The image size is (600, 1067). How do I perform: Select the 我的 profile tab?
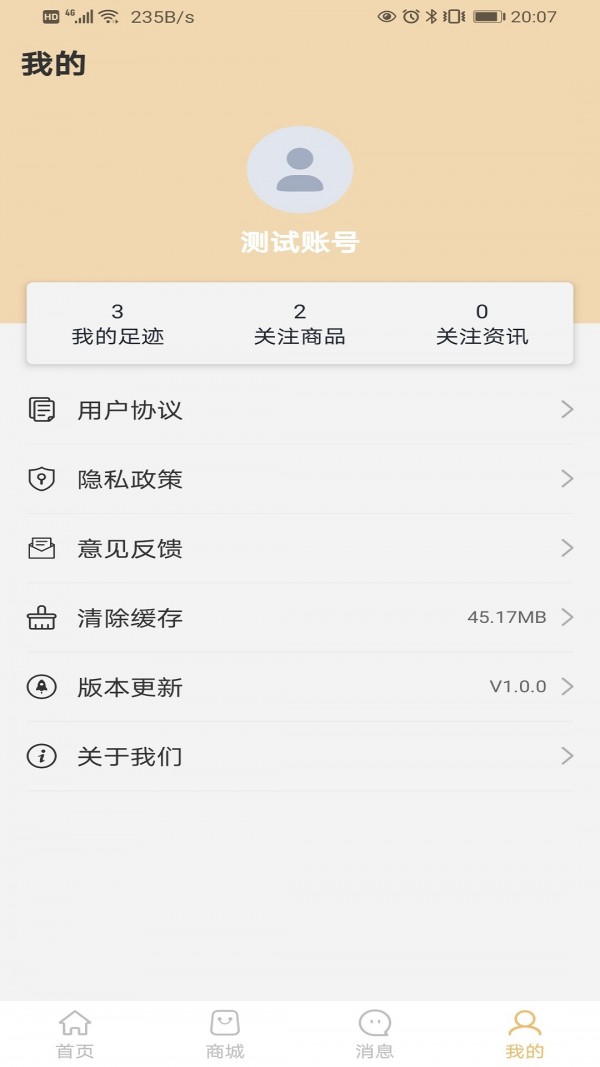pos(525,1034)
